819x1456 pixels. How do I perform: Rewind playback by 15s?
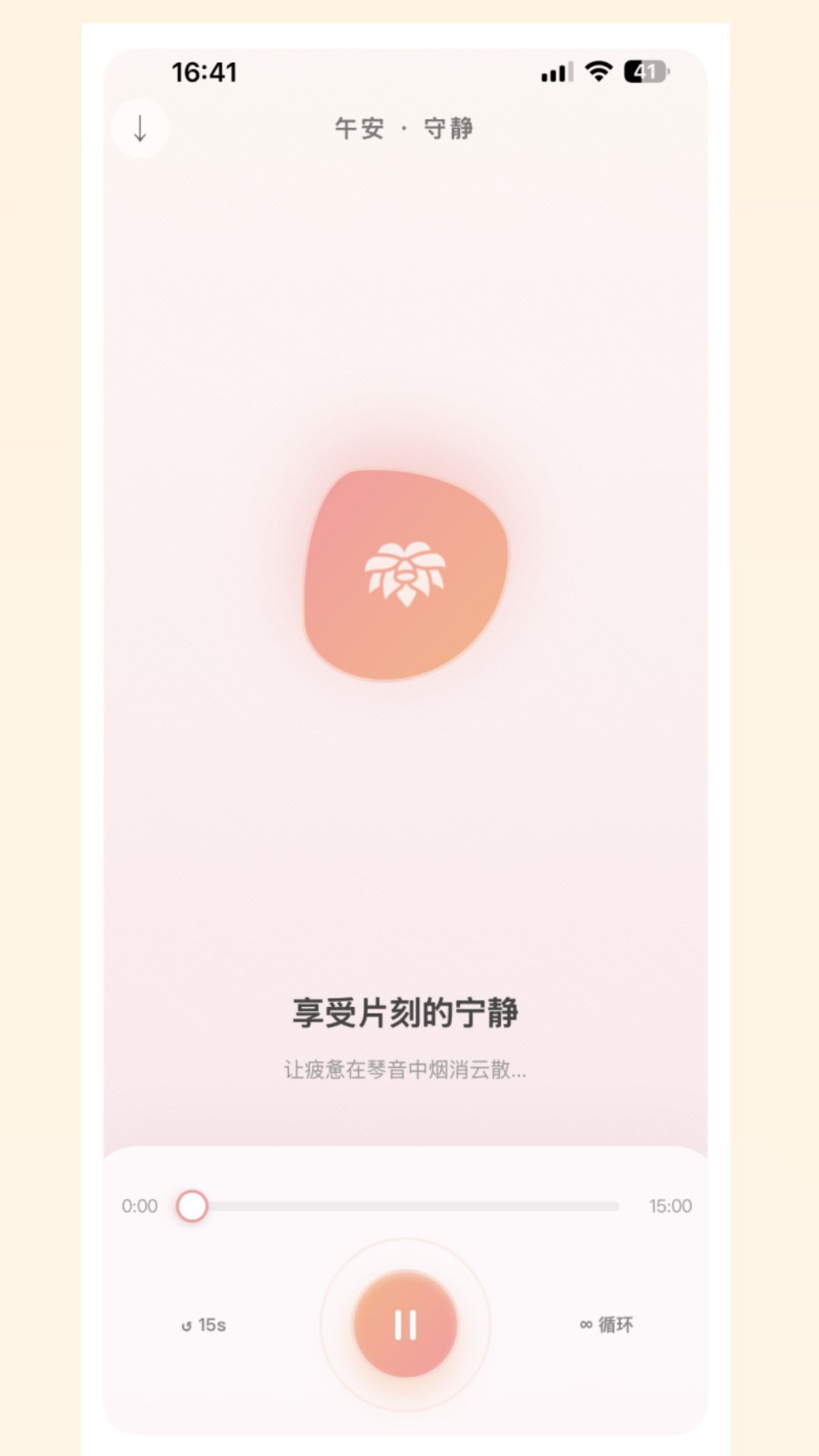tap(204, 1325)
